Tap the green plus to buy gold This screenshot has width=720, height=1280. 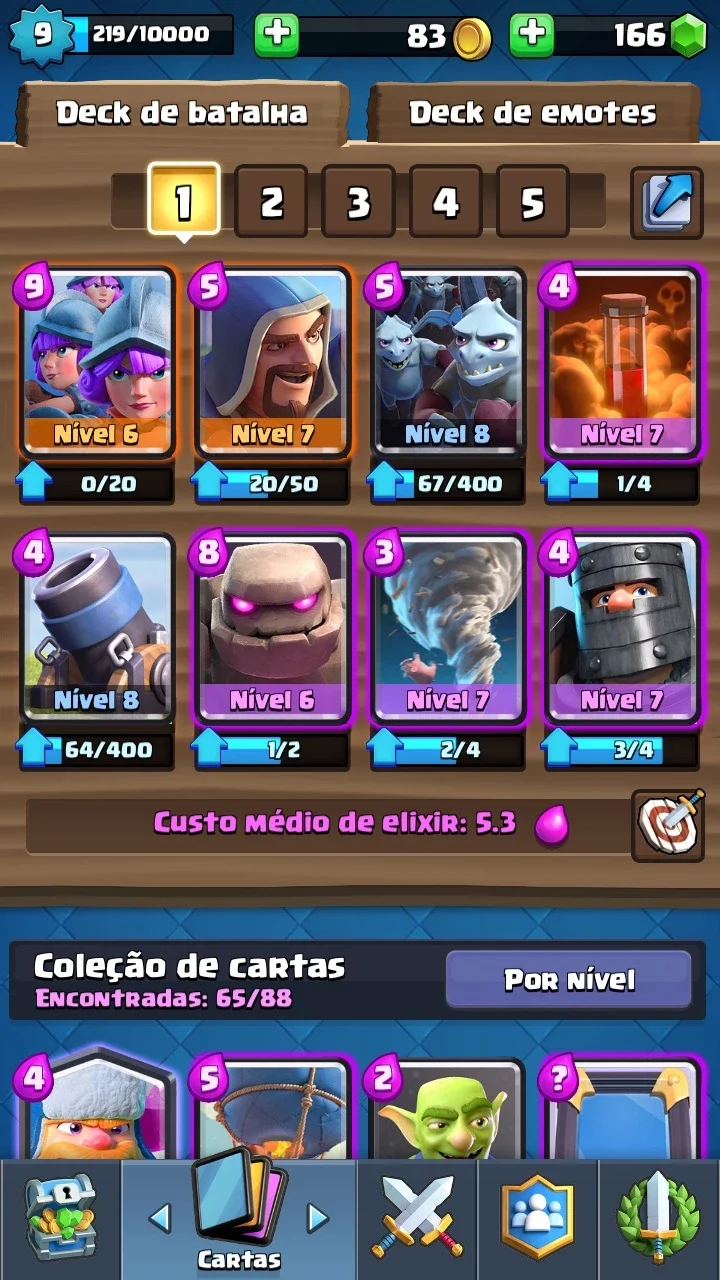[277, 36]
